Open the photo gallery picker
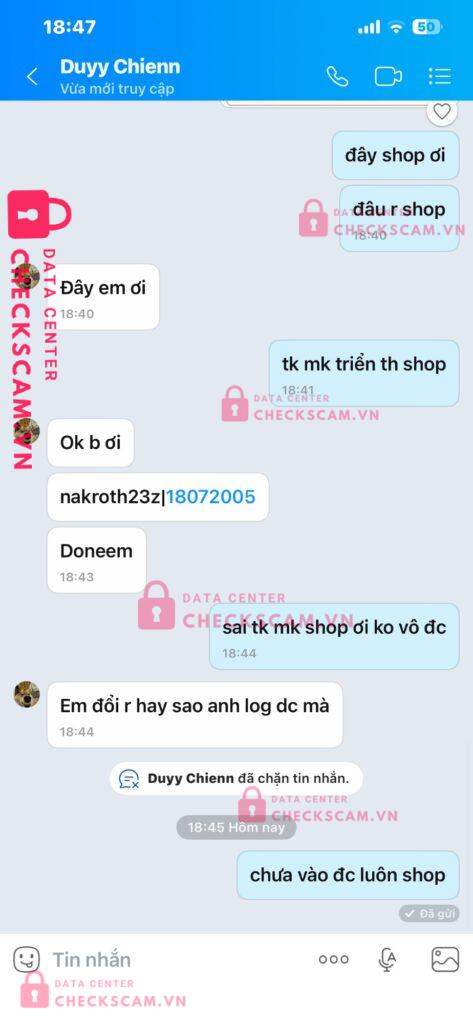Screen dimensions: 473x1024 [x=445, y=959]
